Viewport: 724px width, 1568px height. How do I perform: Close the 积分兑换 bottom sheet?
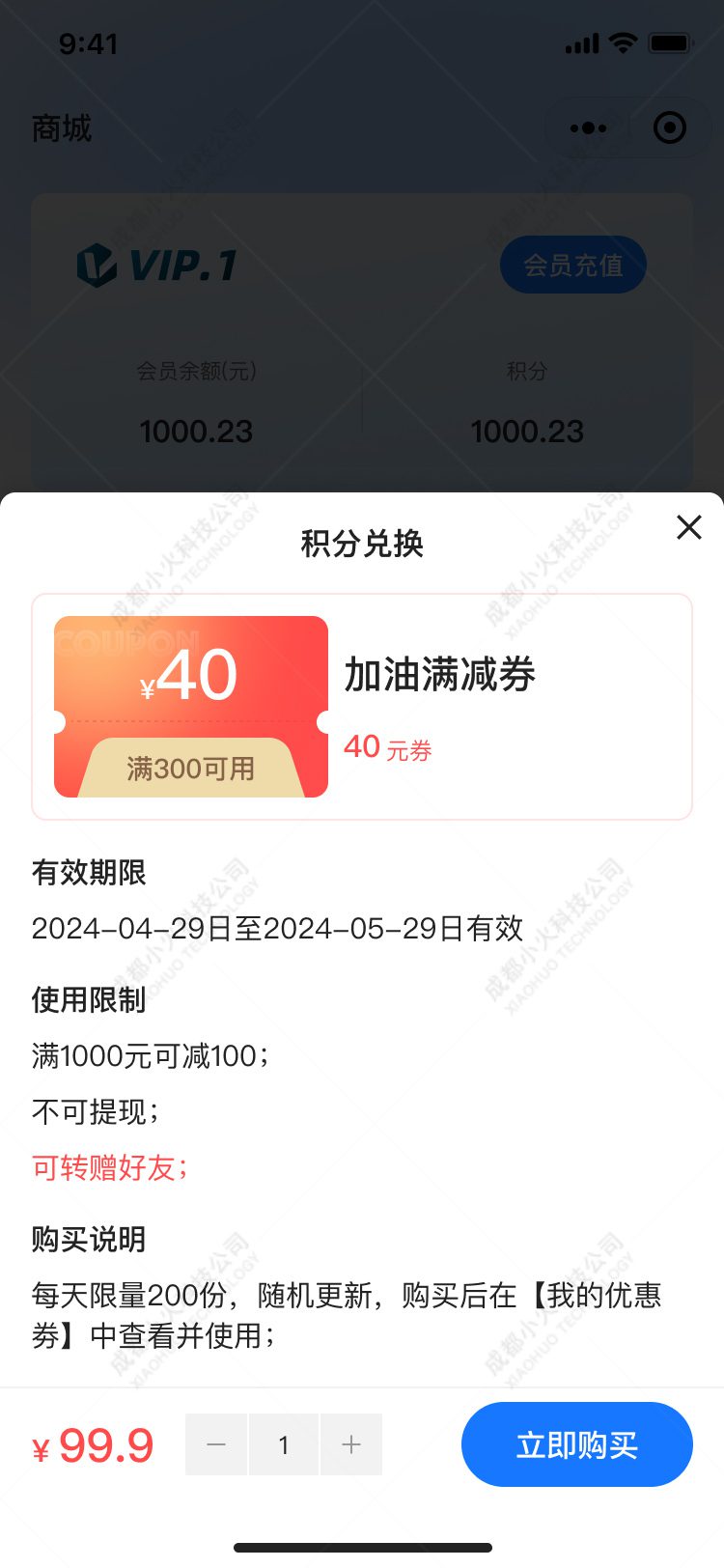click(x=688, y=527)
